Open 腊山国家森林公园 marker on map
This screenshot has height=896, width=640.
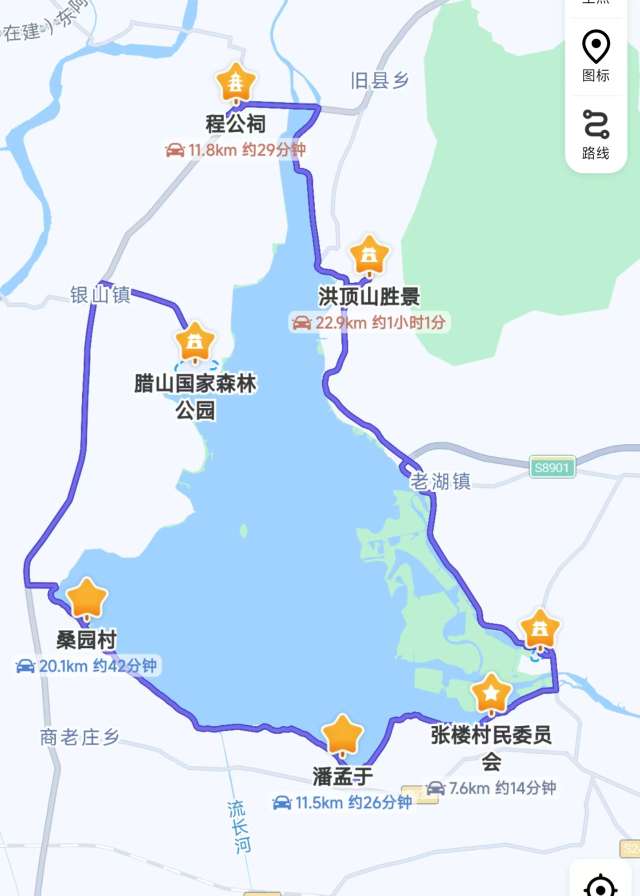[195, 342]
